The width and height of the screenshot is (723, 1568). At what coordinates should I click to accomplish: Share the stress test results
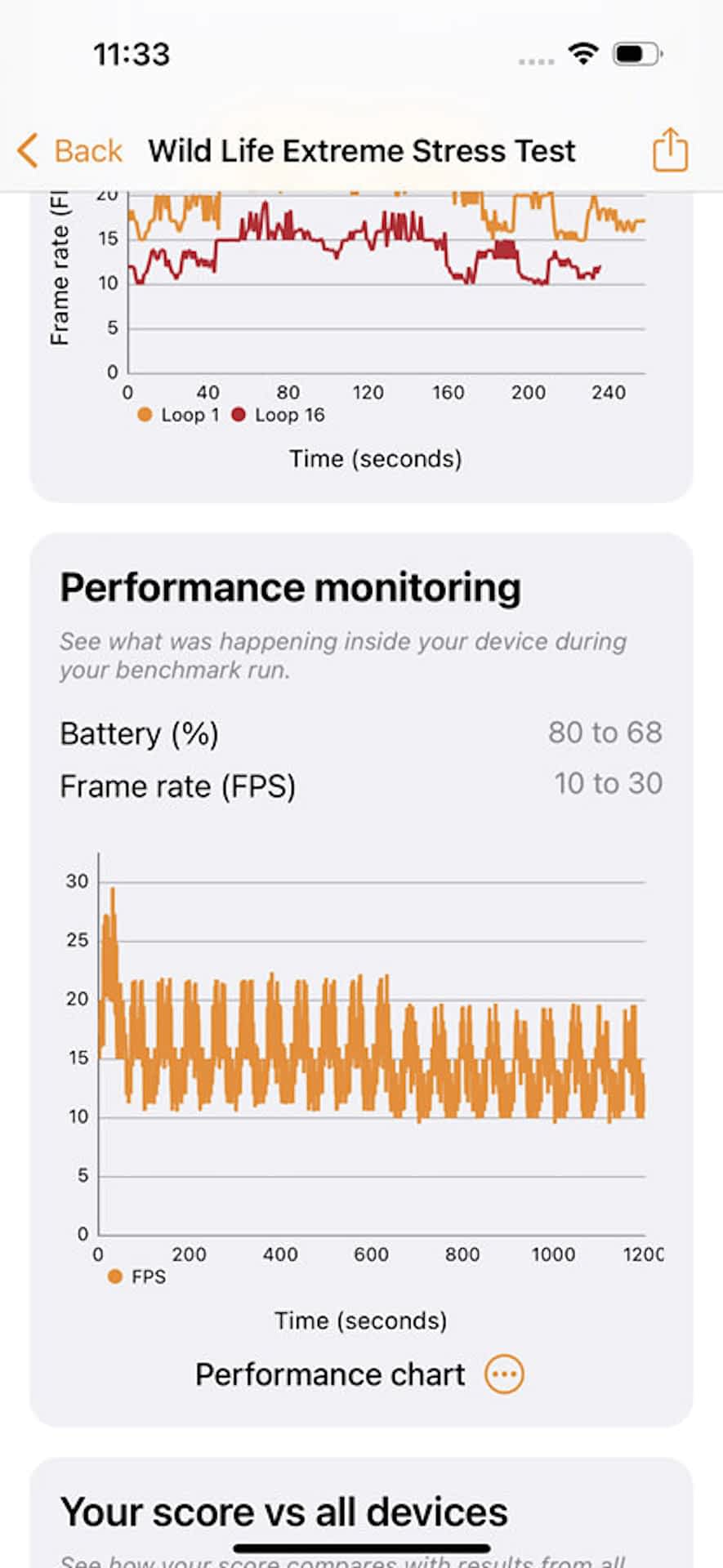coord(670,149)
